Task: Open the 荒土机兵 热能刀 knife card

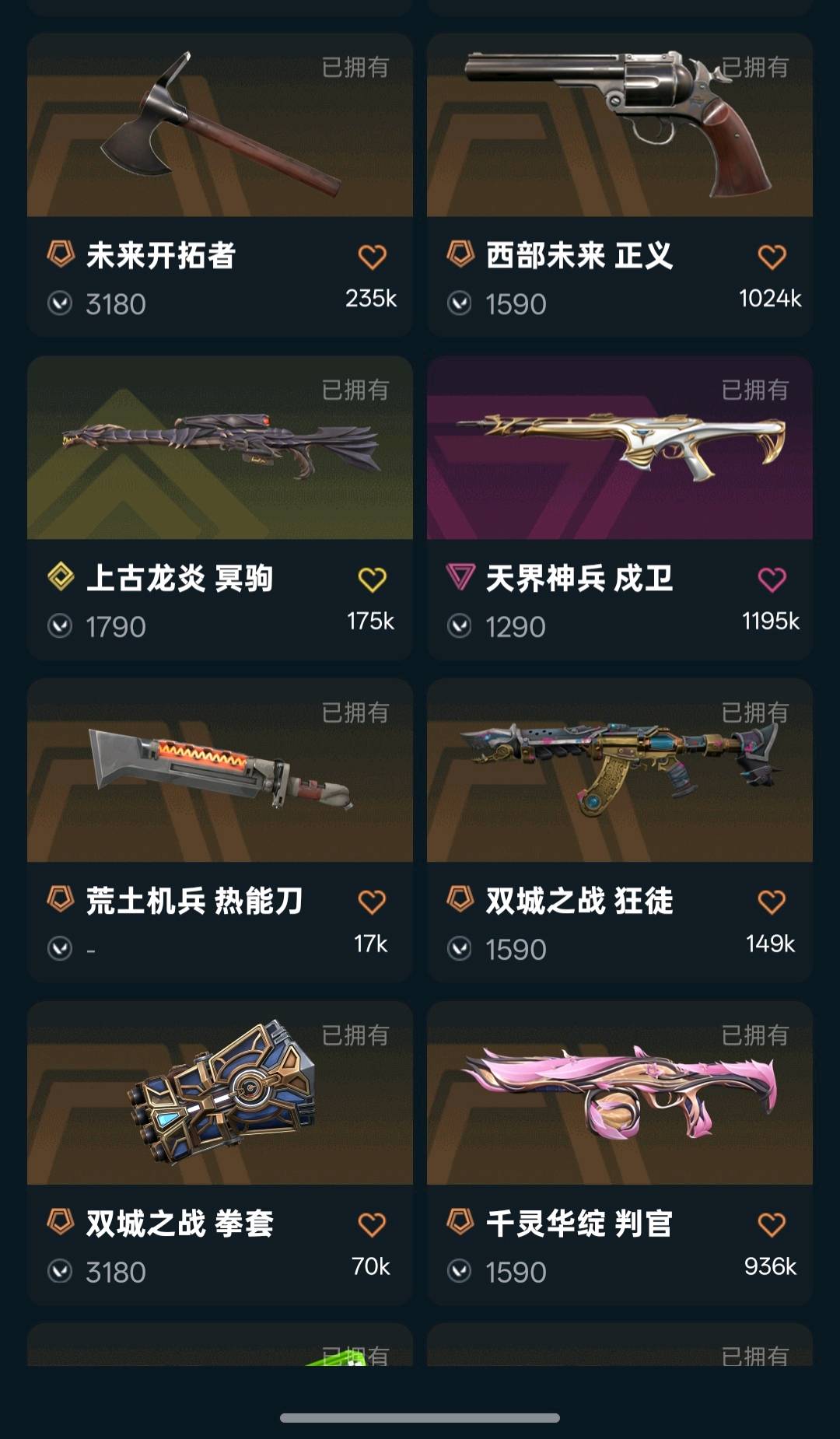Action: click(x=220, y=830)
